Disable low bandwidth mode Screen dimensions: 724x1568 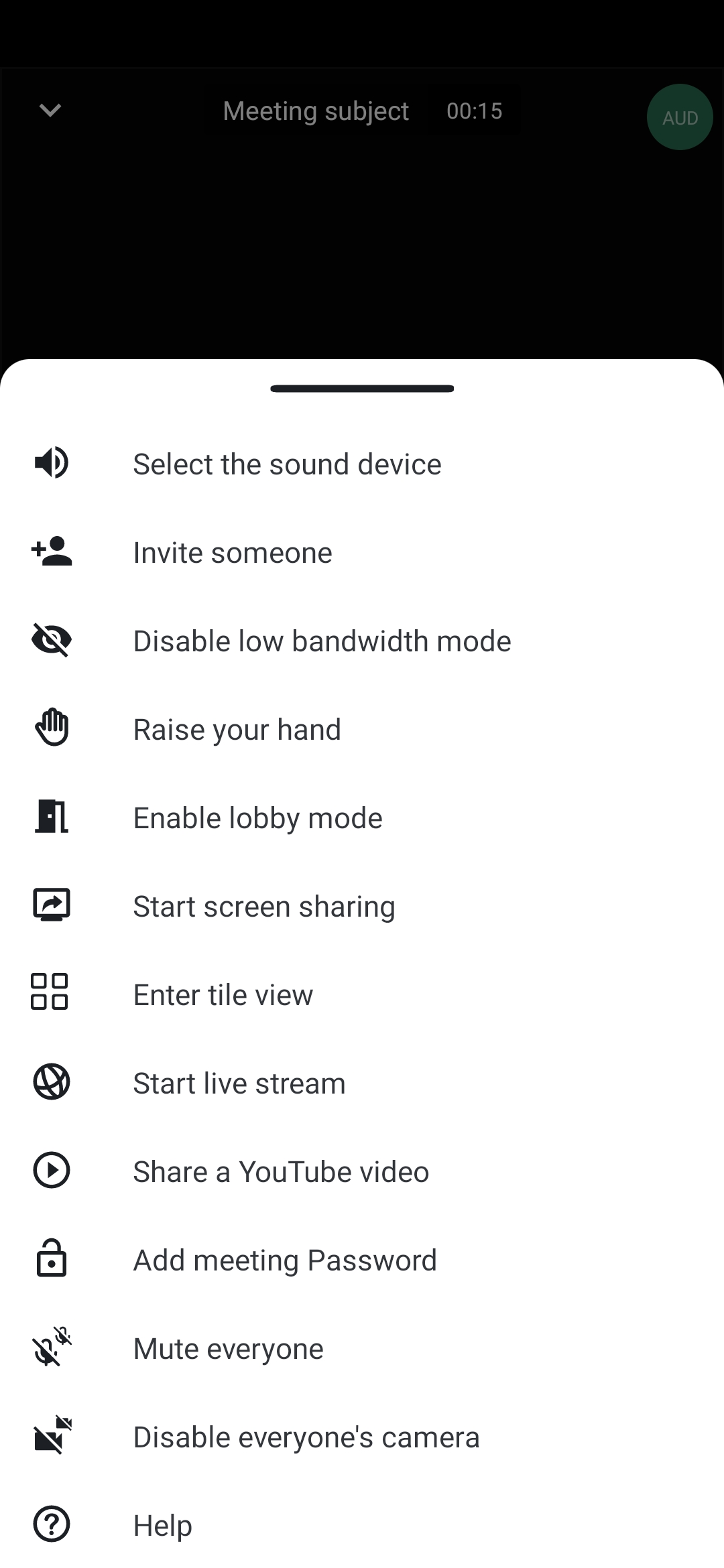322,641
